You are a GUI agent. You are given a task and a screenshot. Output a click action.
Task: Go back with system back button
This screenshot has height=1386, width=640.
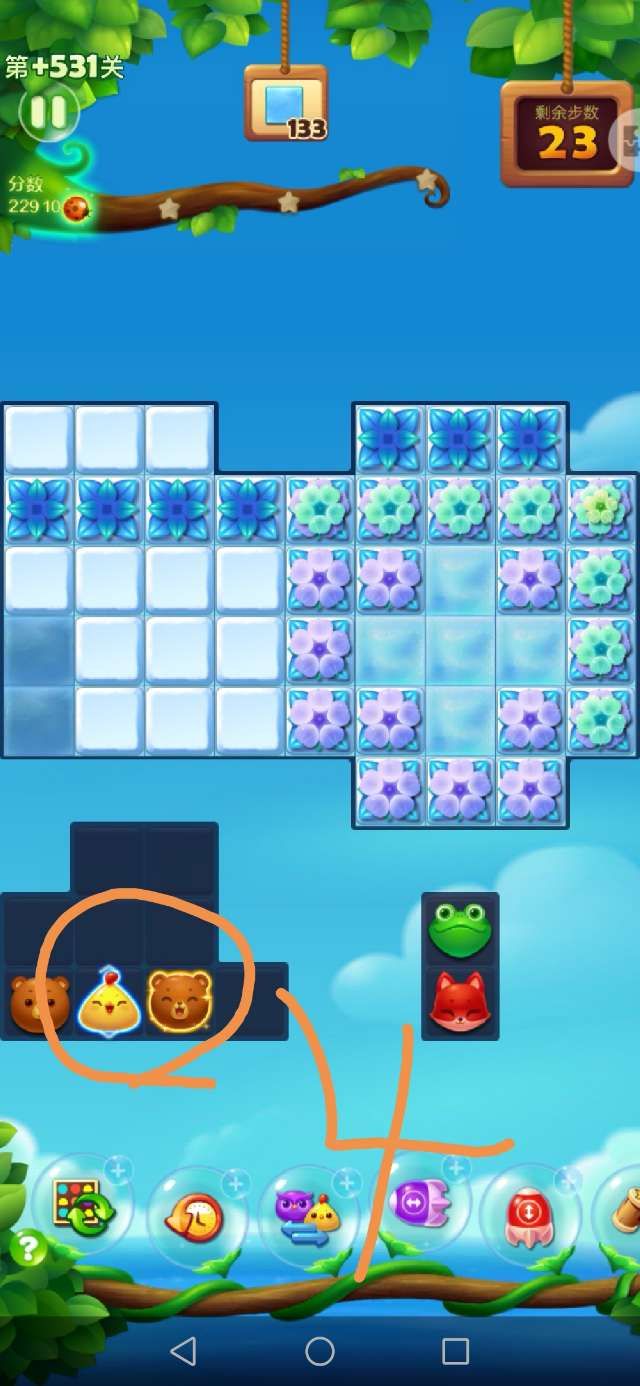[183, 1352]
